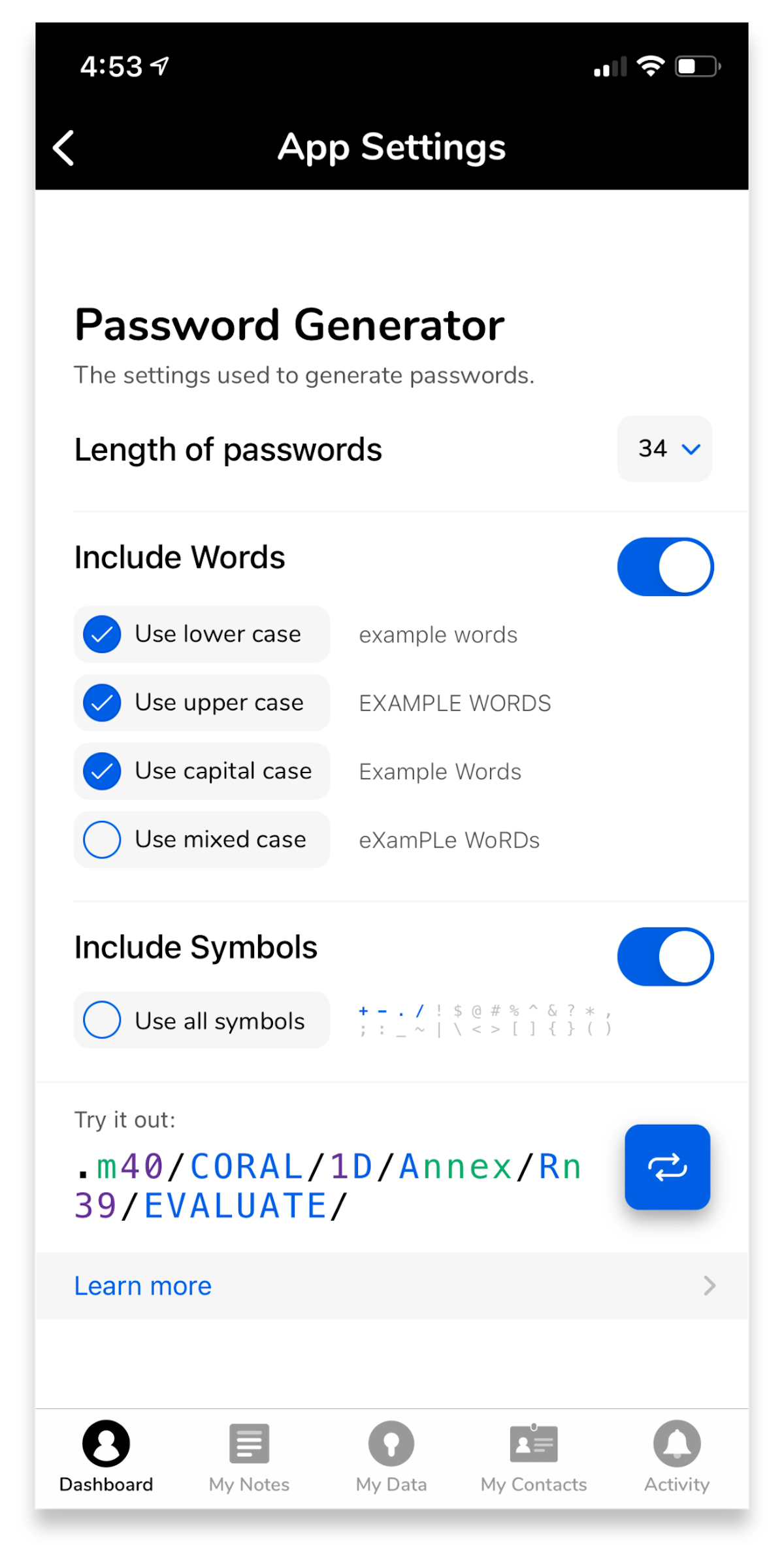Enable Use mixed case
This screenshot has height=1545, width=784.
[x=202, y=840]
